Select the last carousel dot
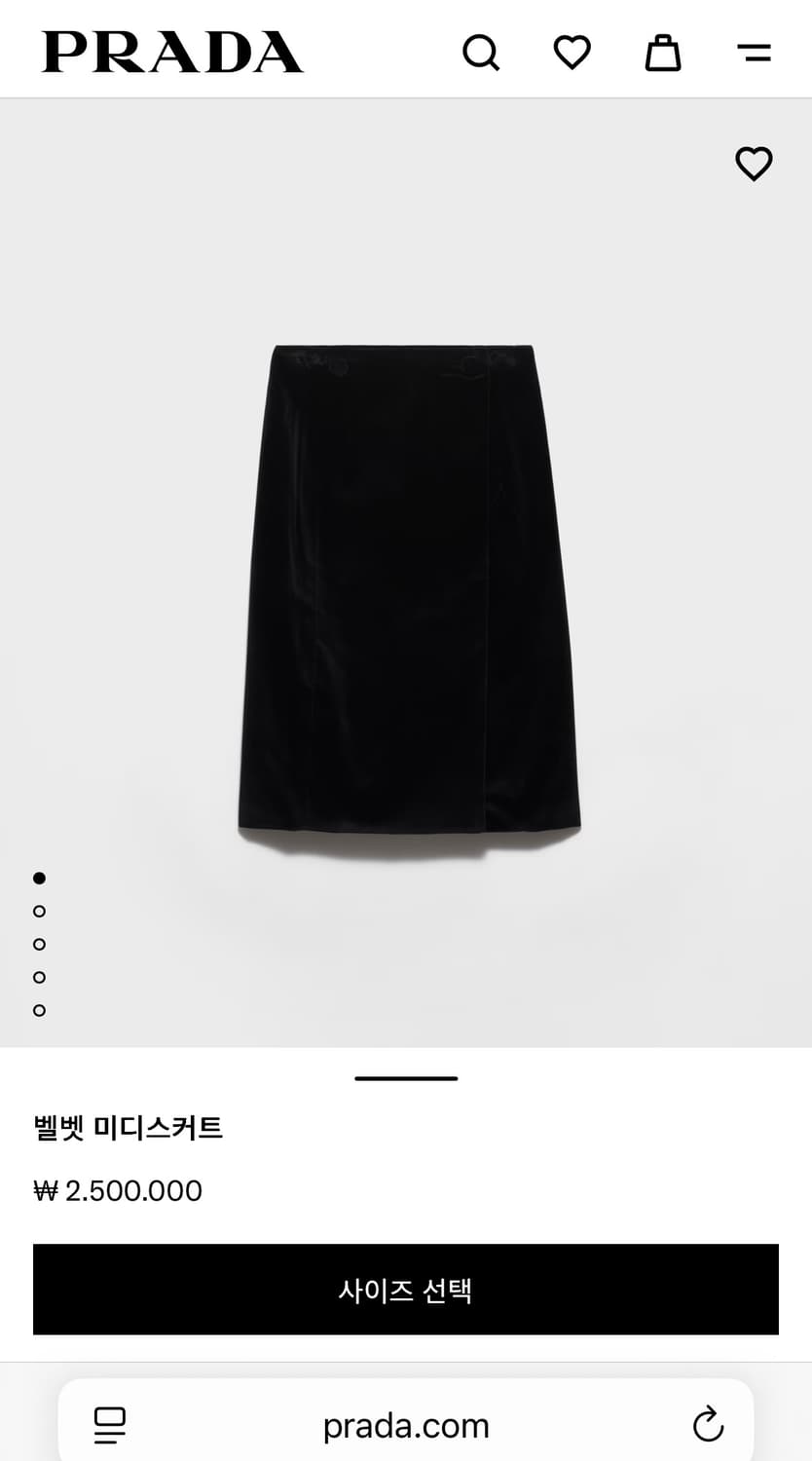Viewport: 812px width, 1461px height. [39, 1009]
